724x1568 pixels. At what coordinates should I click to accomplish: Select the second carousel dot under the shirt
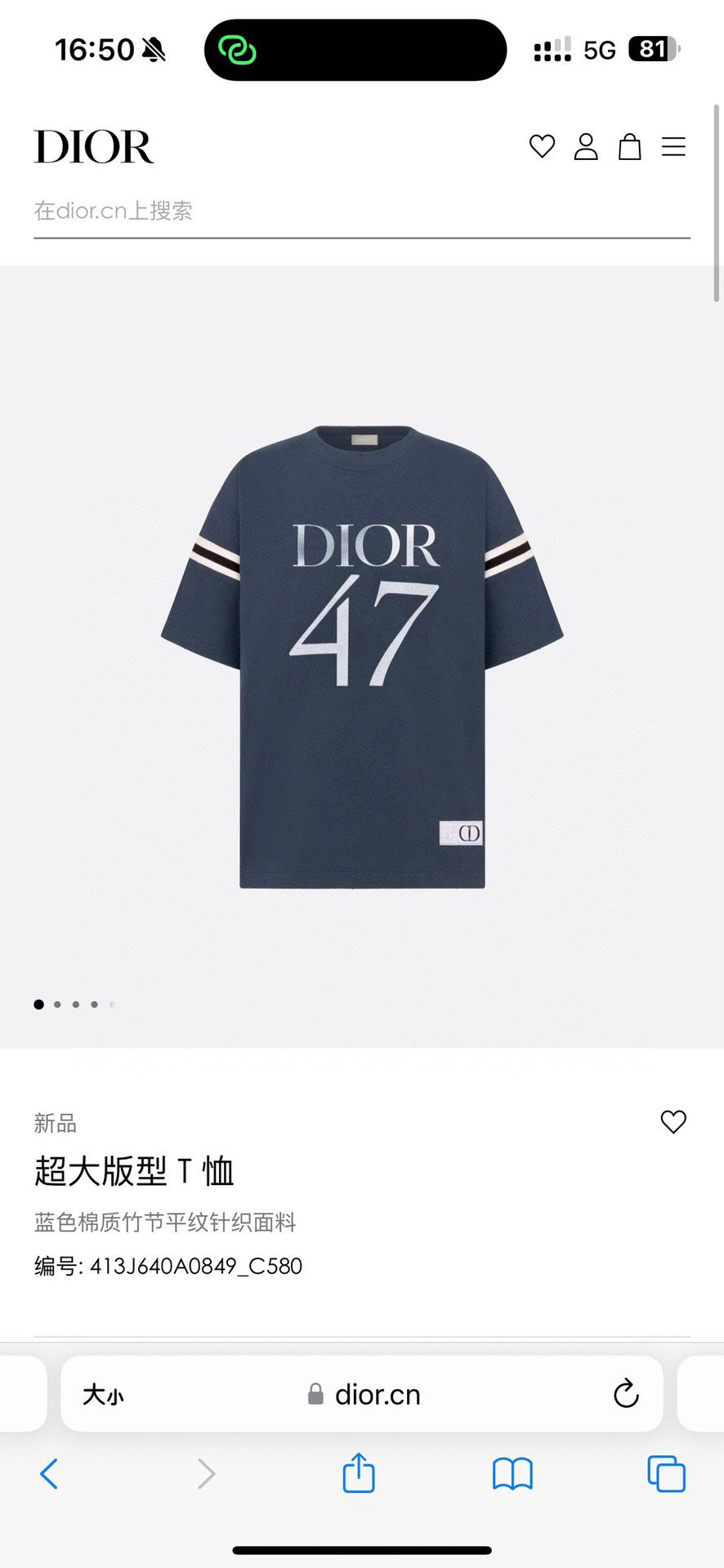pyautogui.click(x=56, y=1004)
